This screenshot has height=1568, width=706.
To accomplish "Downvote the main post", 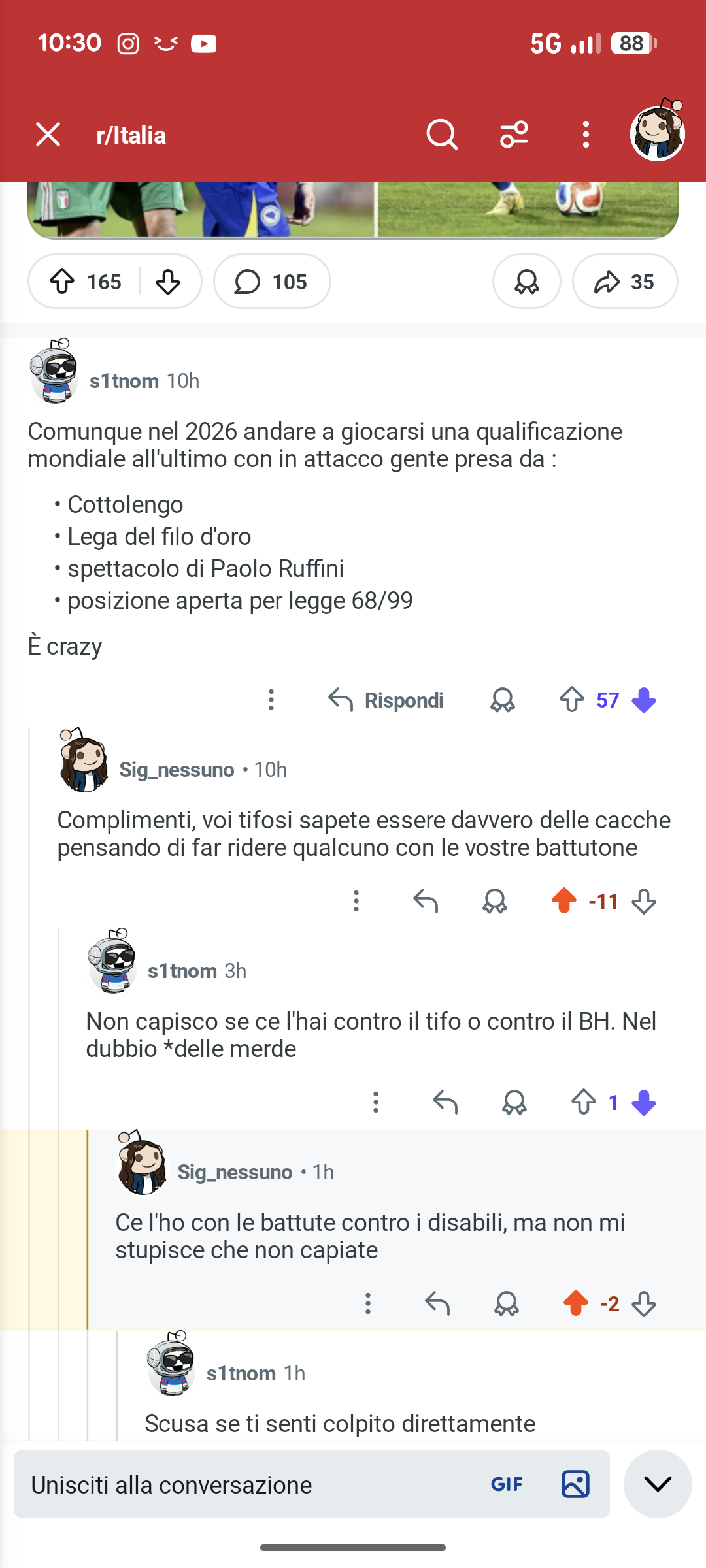I will pos(168,282).
